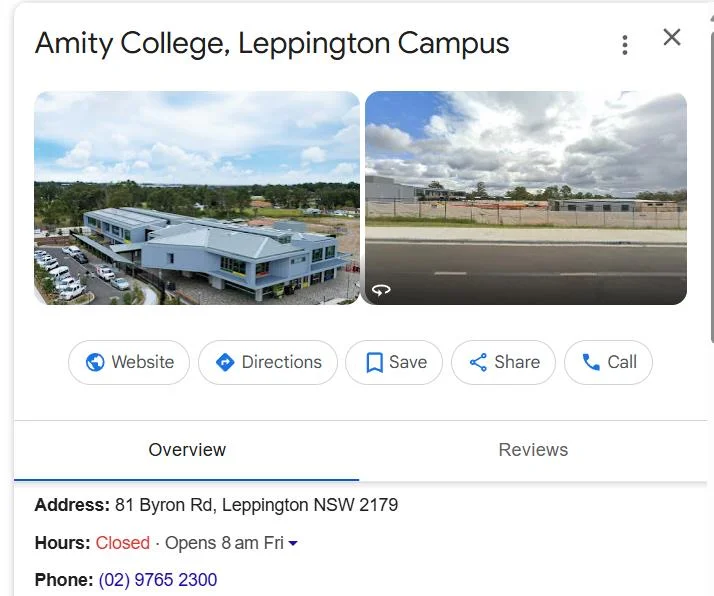Call Amity College

tap(608, 362)
